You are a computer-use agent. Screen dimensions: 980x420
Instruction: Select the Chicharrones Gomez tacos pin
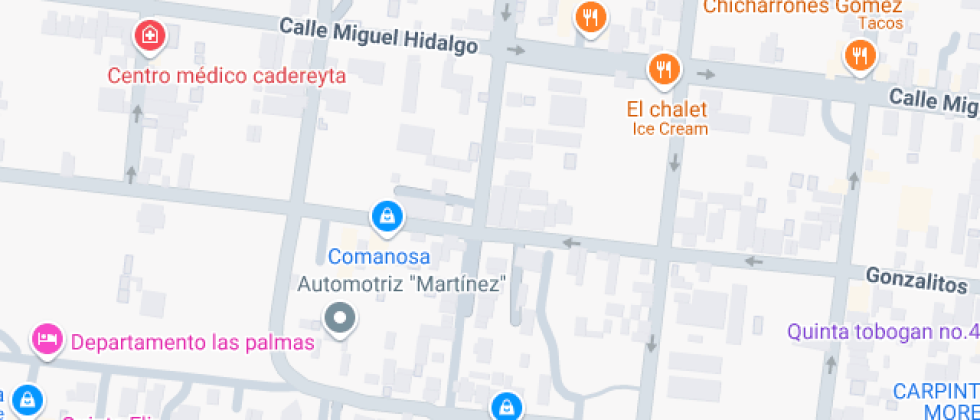(860, 55)
